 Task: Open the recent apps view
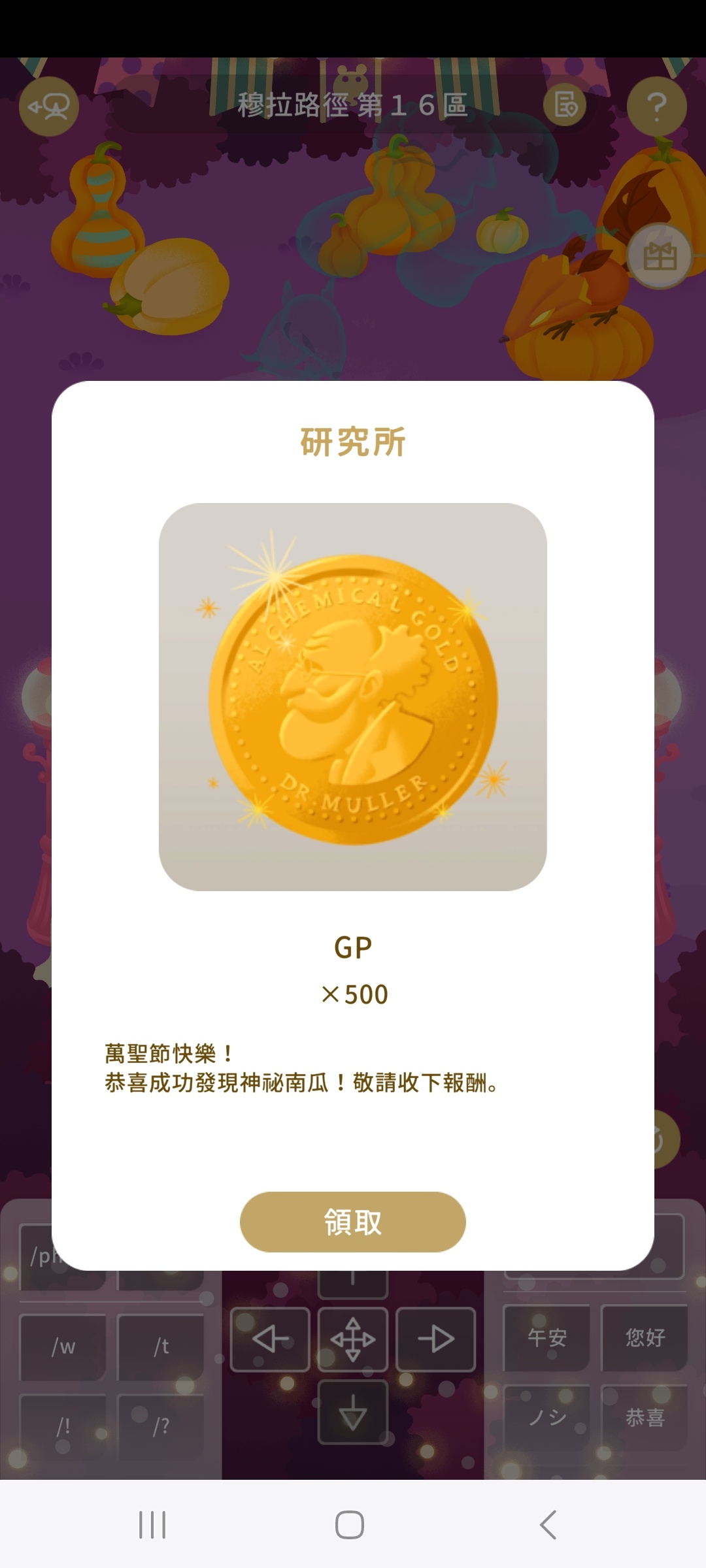[152, 1525]
